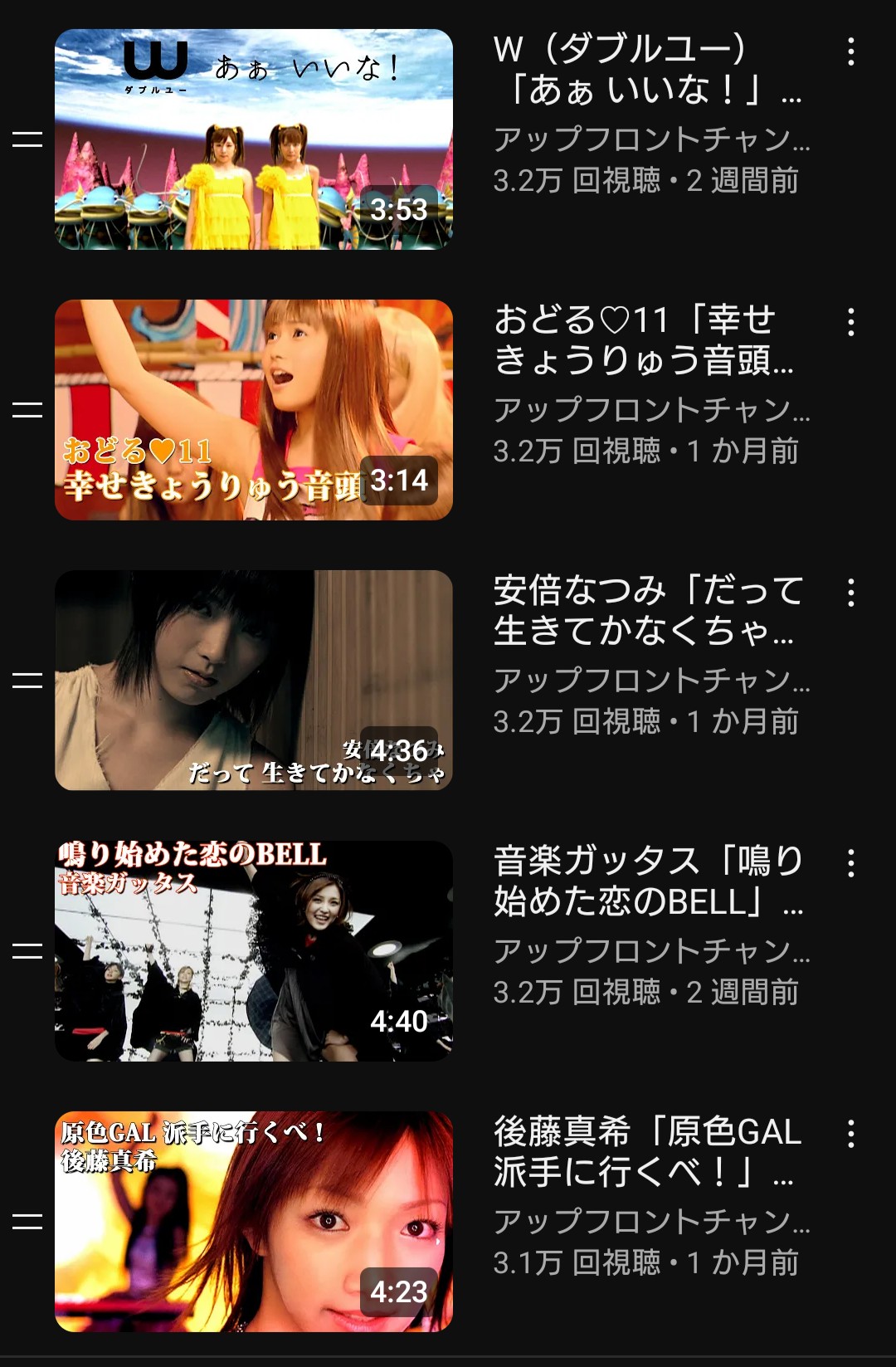Open more options for 後藤真希 video
Image resolution: width=896 pixels, height=1367 pixels.
point(850,1134)
